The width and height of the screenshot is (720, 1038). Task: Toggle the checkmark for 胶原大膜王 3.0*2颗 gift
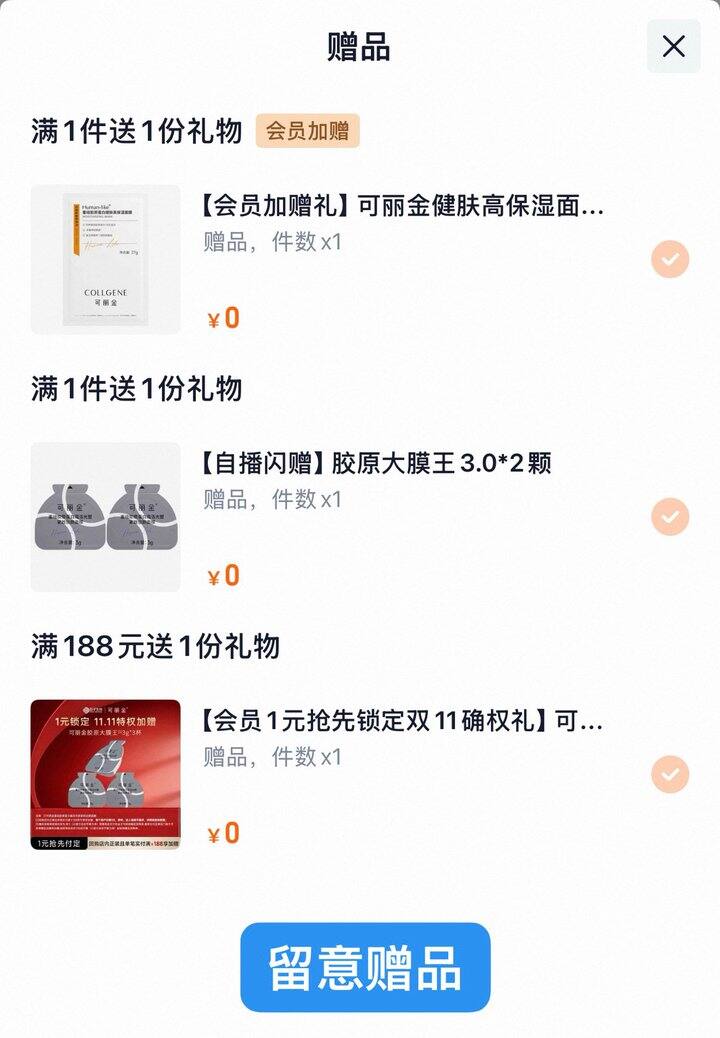click(x=669, y=517)
